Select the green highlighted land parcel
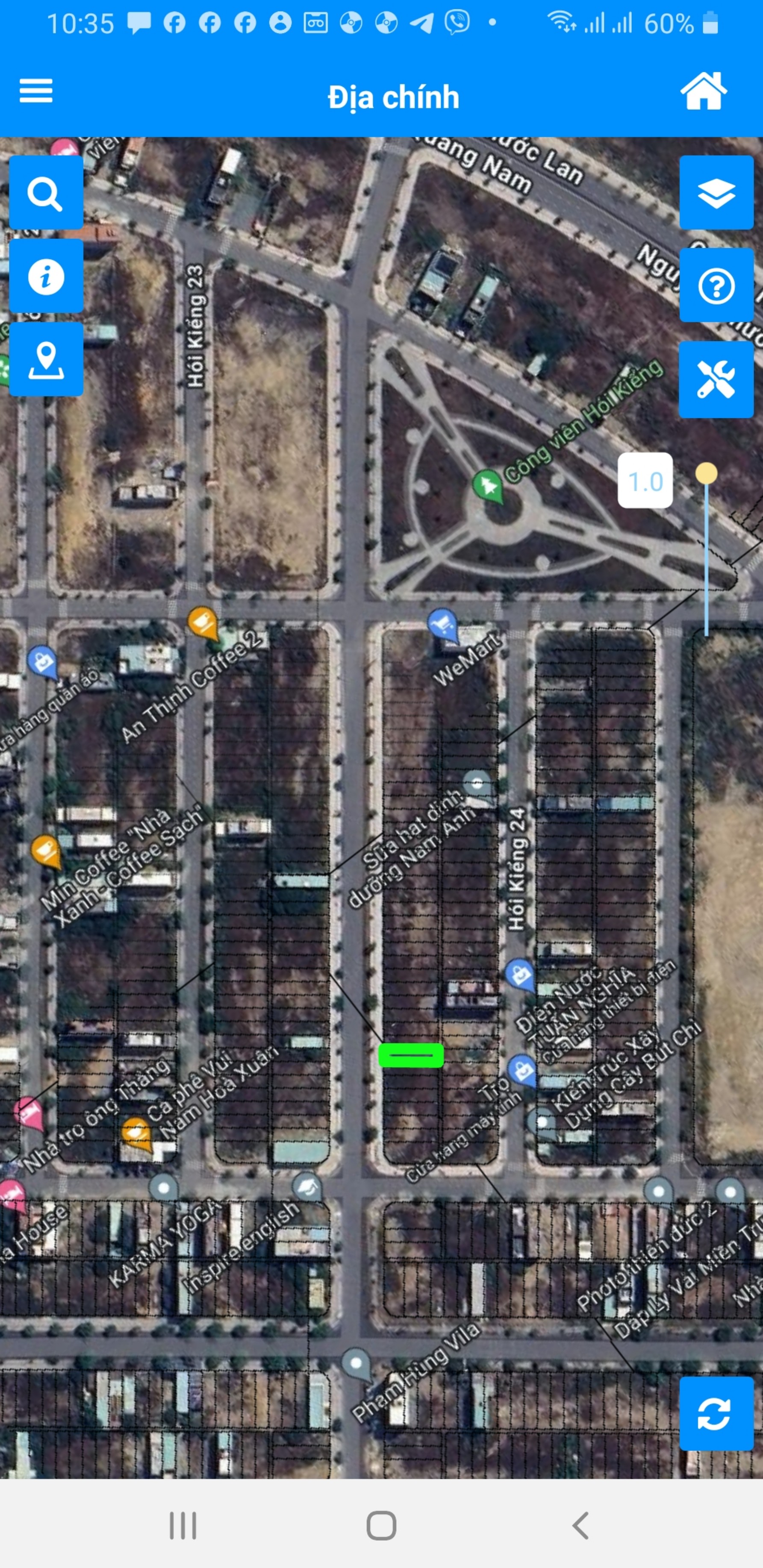 tap(411, 1055)
